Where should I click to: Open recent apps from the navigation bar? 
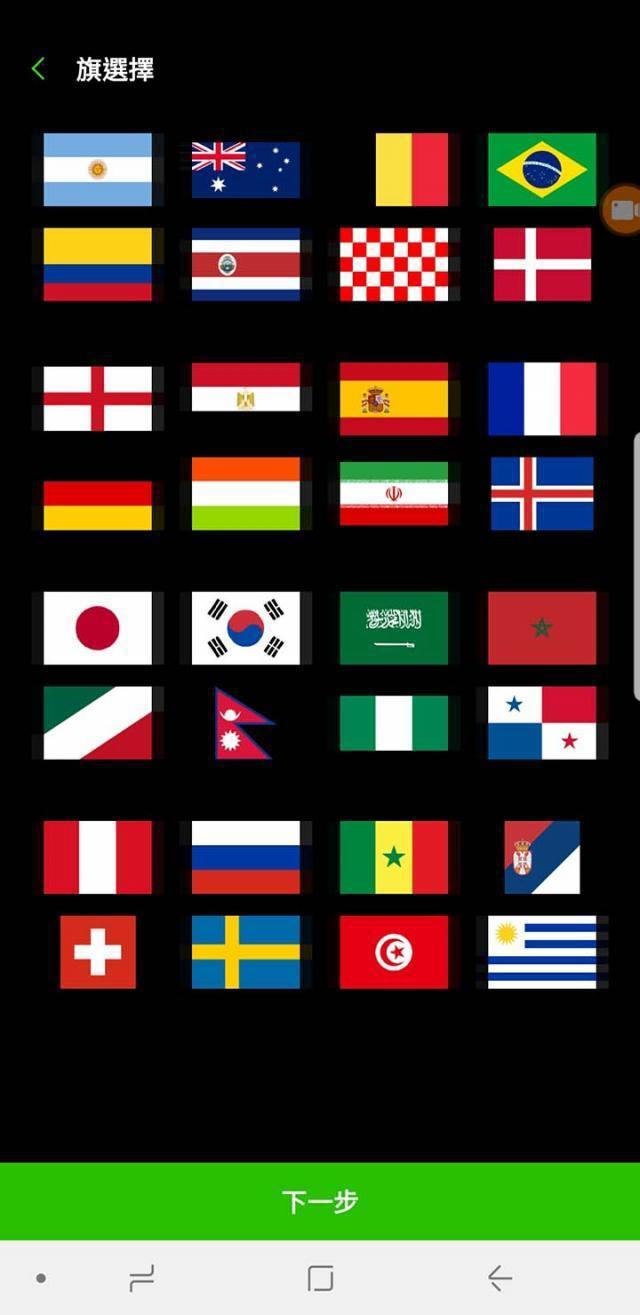142,1277
